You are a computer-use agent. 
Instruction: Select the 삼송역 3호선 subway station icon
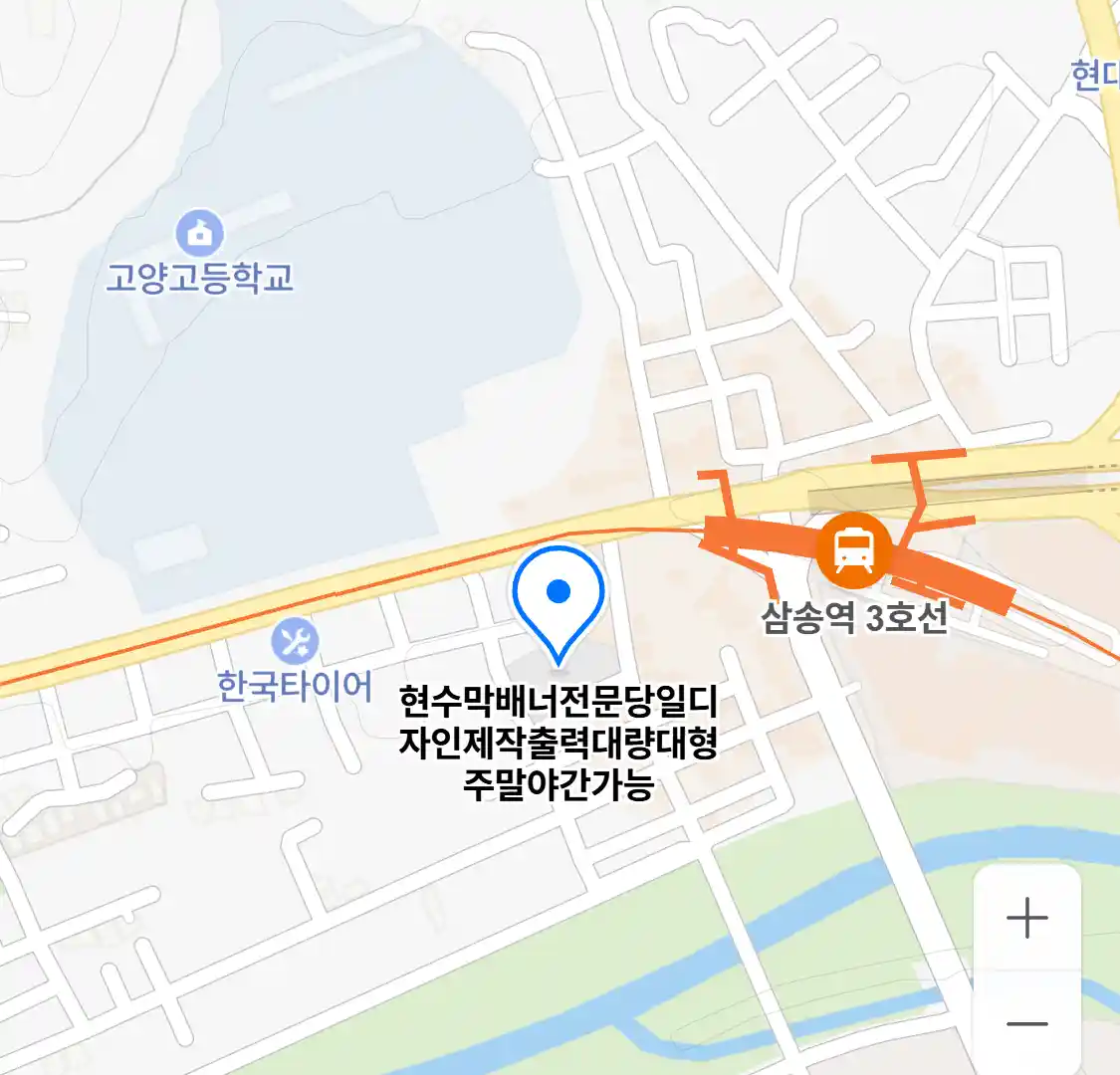pos(853,549)
